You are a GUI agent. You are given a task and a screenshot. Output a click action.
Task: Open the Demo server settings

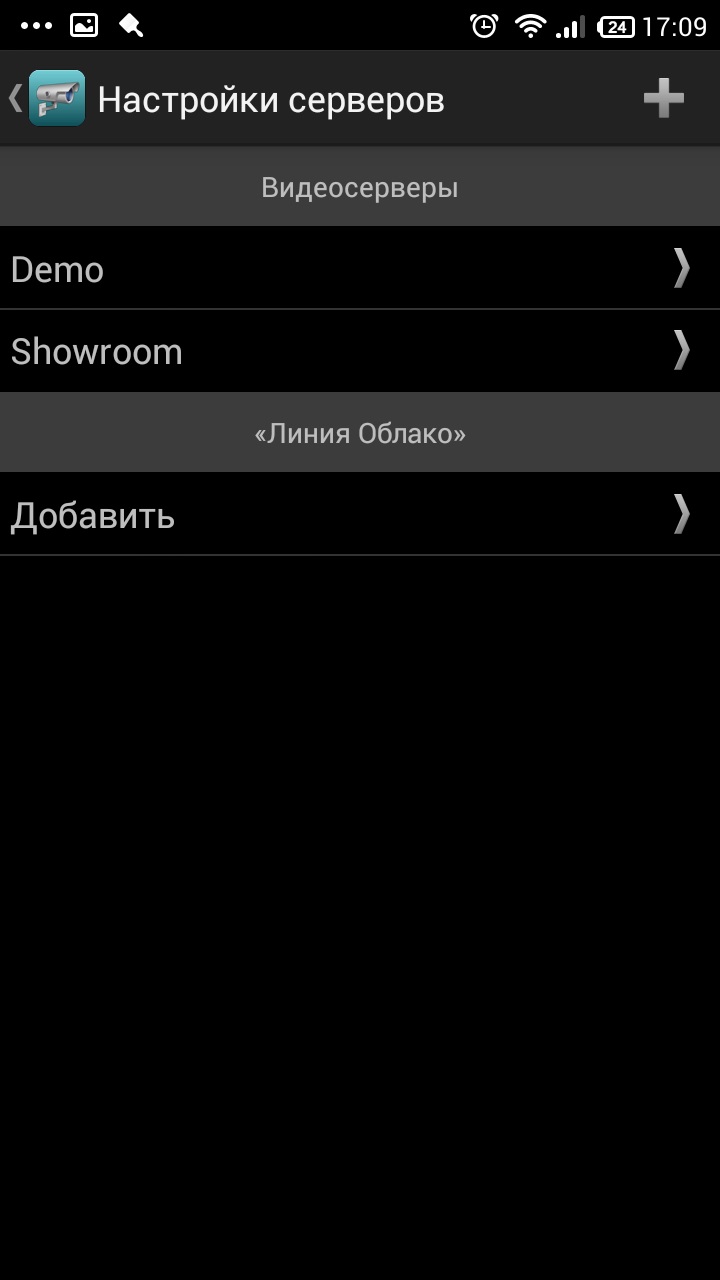tap(360, 268)
